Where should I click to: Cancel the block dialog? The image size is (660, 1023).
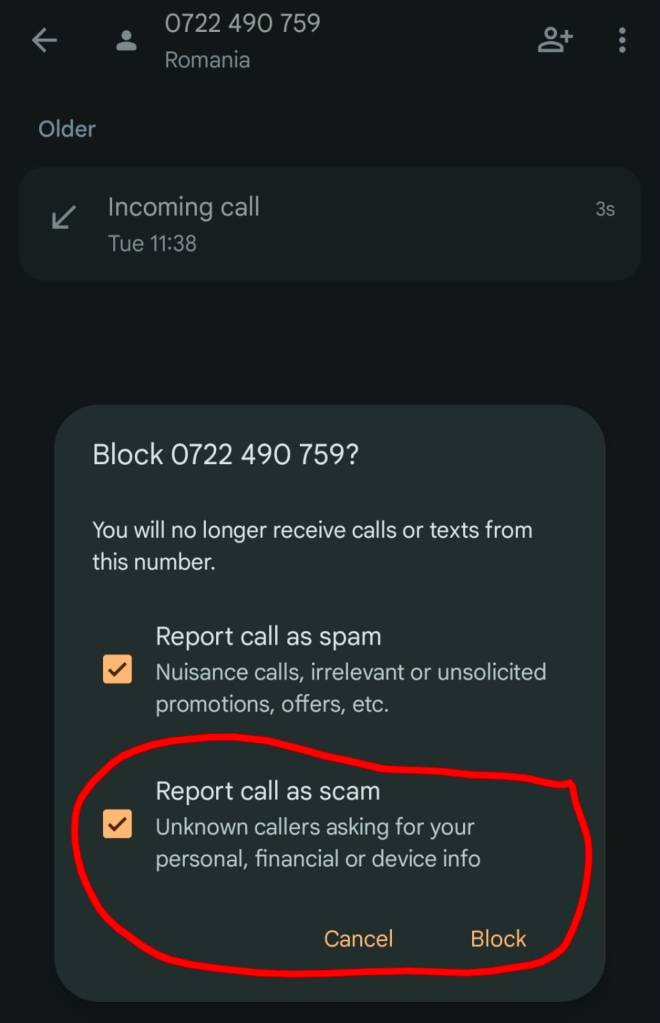(x=358, y=938)
